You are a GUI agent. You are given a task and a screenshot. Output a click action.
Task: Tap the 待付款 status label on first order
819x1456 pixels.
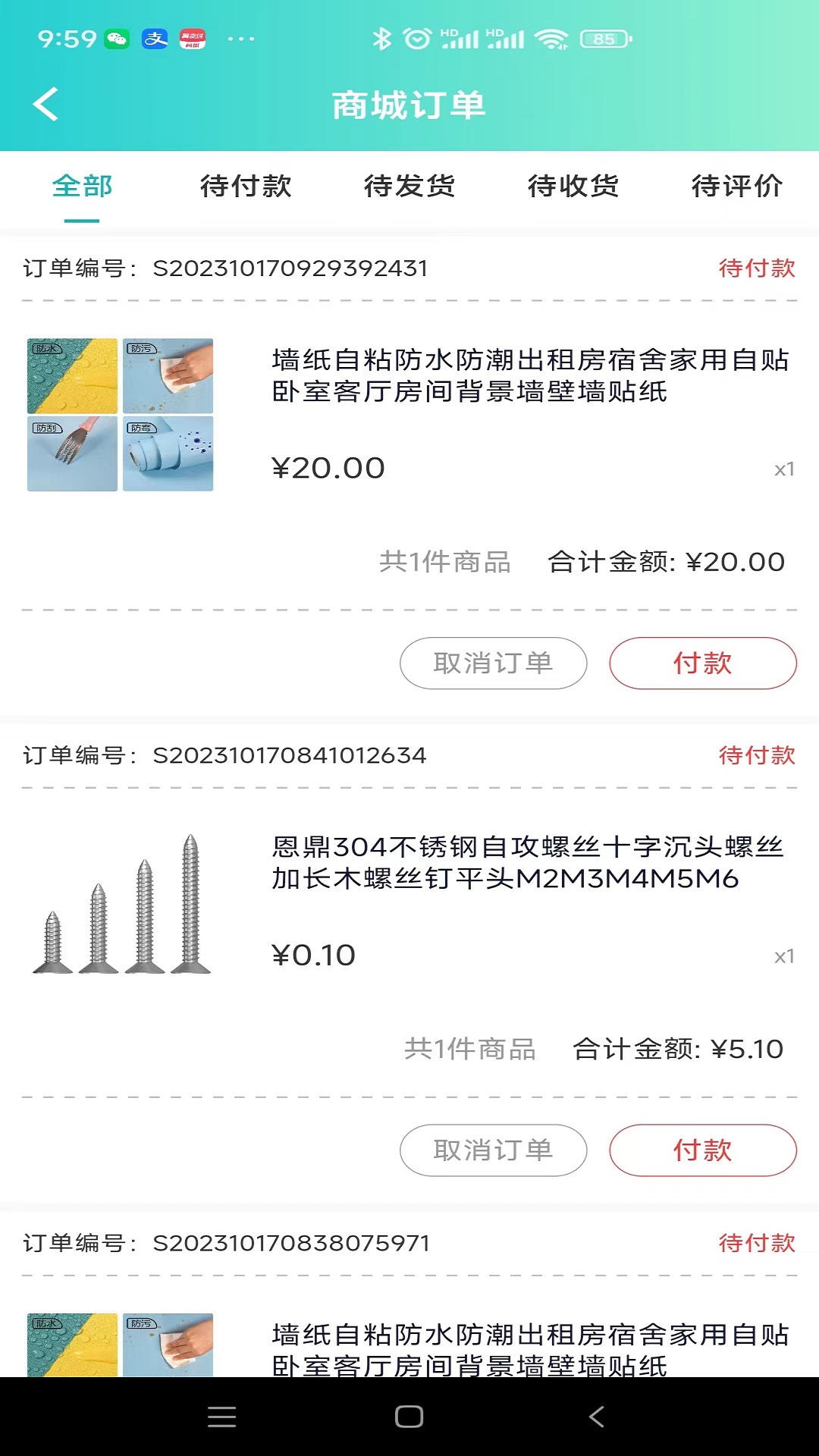(x=757, y=267)
